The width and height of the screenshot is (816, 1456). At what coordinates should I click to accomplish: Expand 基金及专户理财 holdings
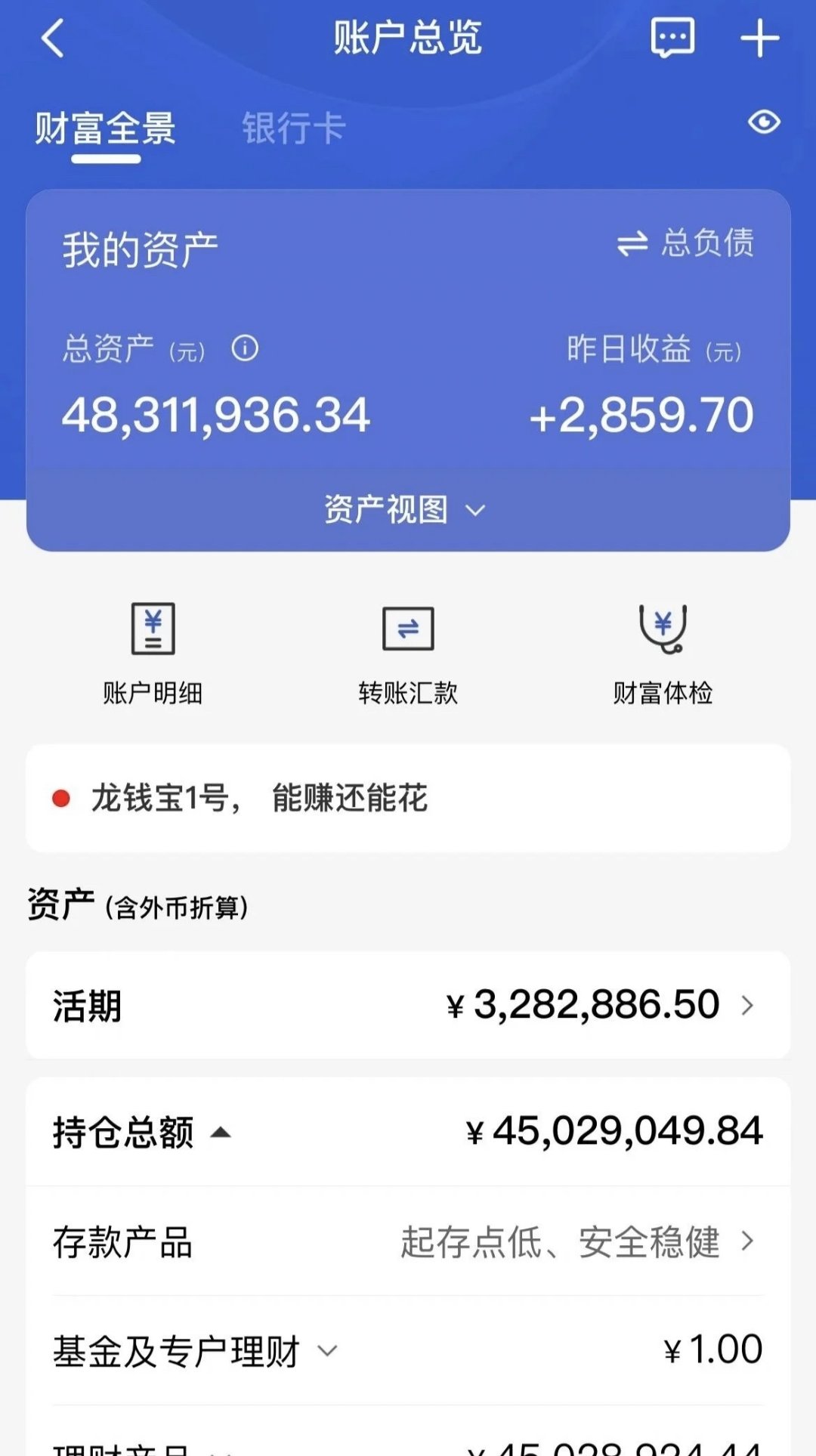coord(327,1351)
